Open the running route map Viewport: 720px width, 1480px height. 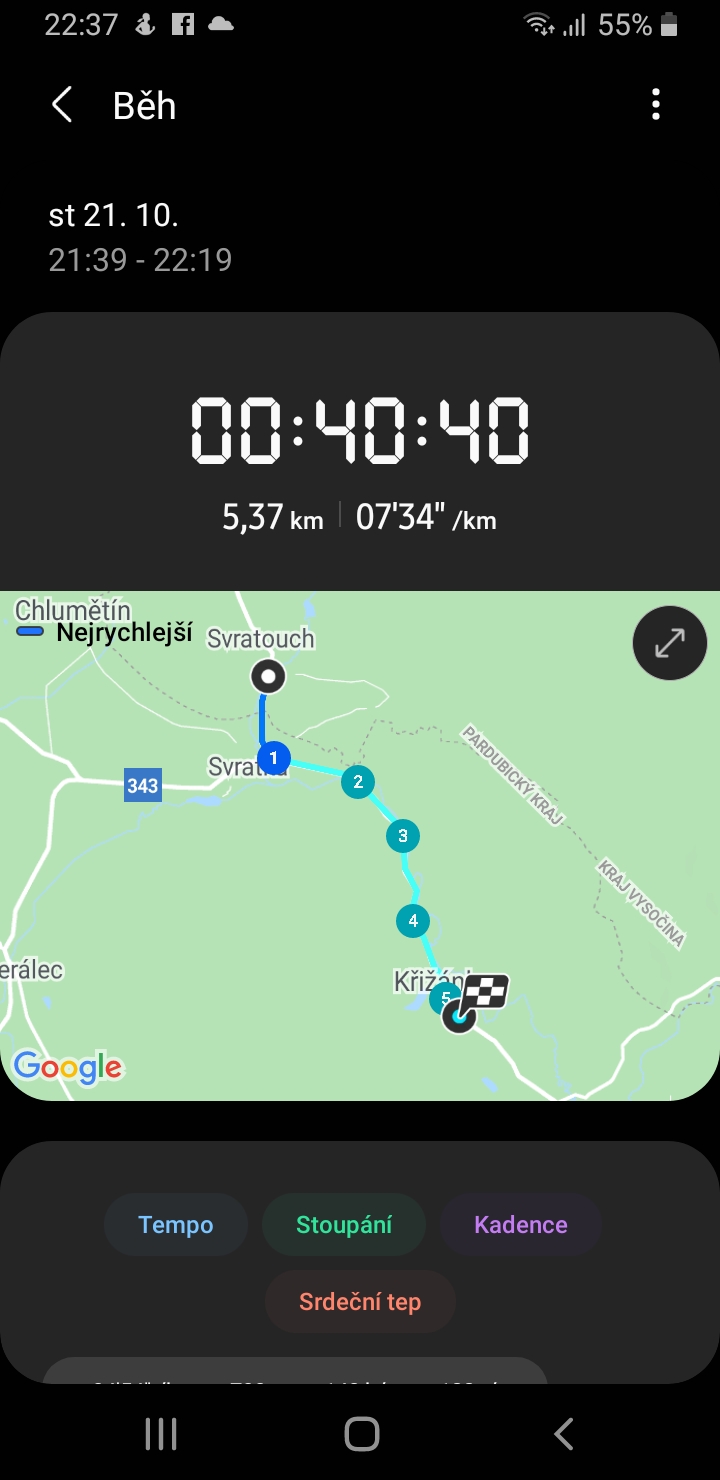(x=360, y=846)
